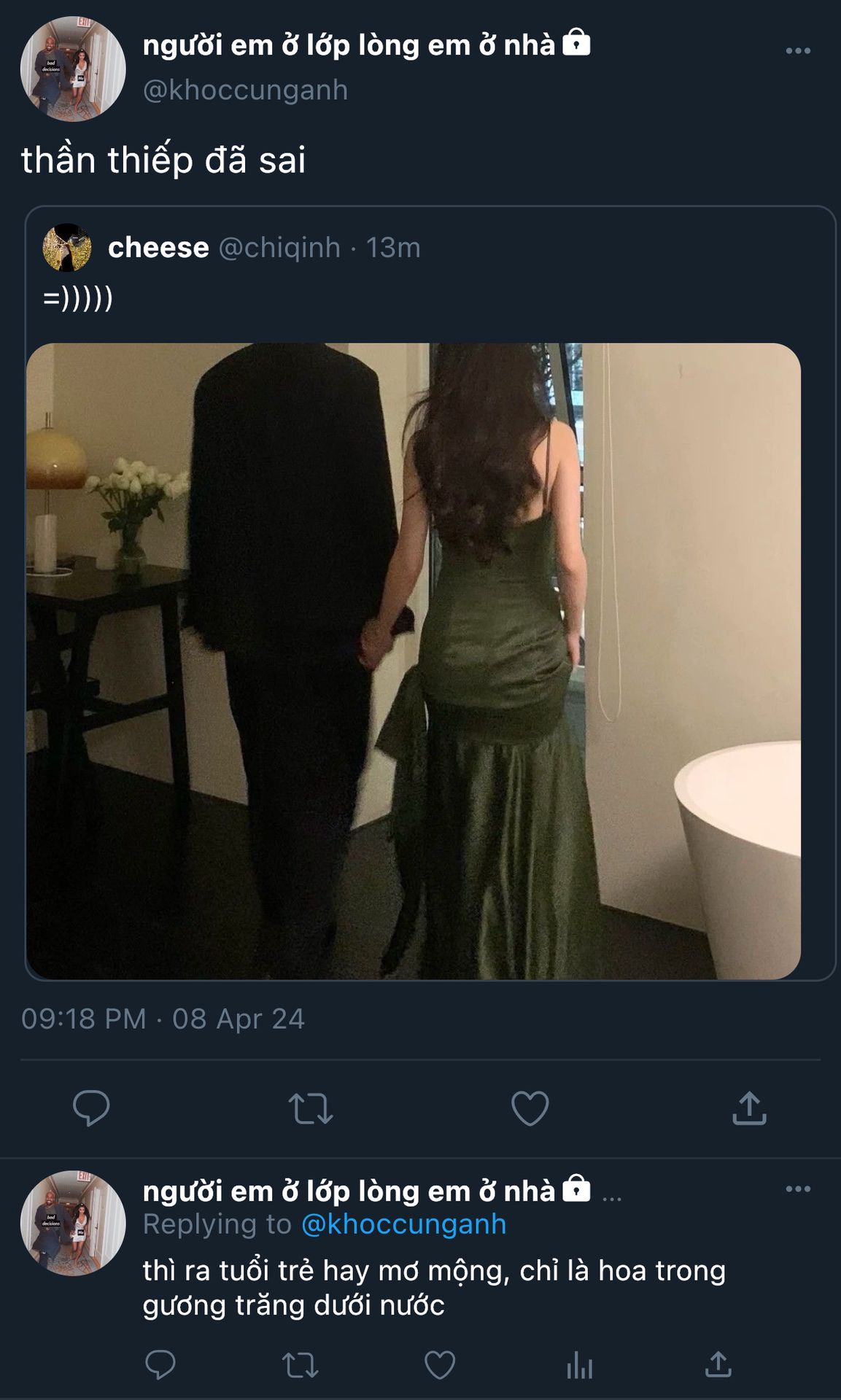Comment on the reply tweet
Screen dimensions: 841x1400
click(x=160, y=1364)
